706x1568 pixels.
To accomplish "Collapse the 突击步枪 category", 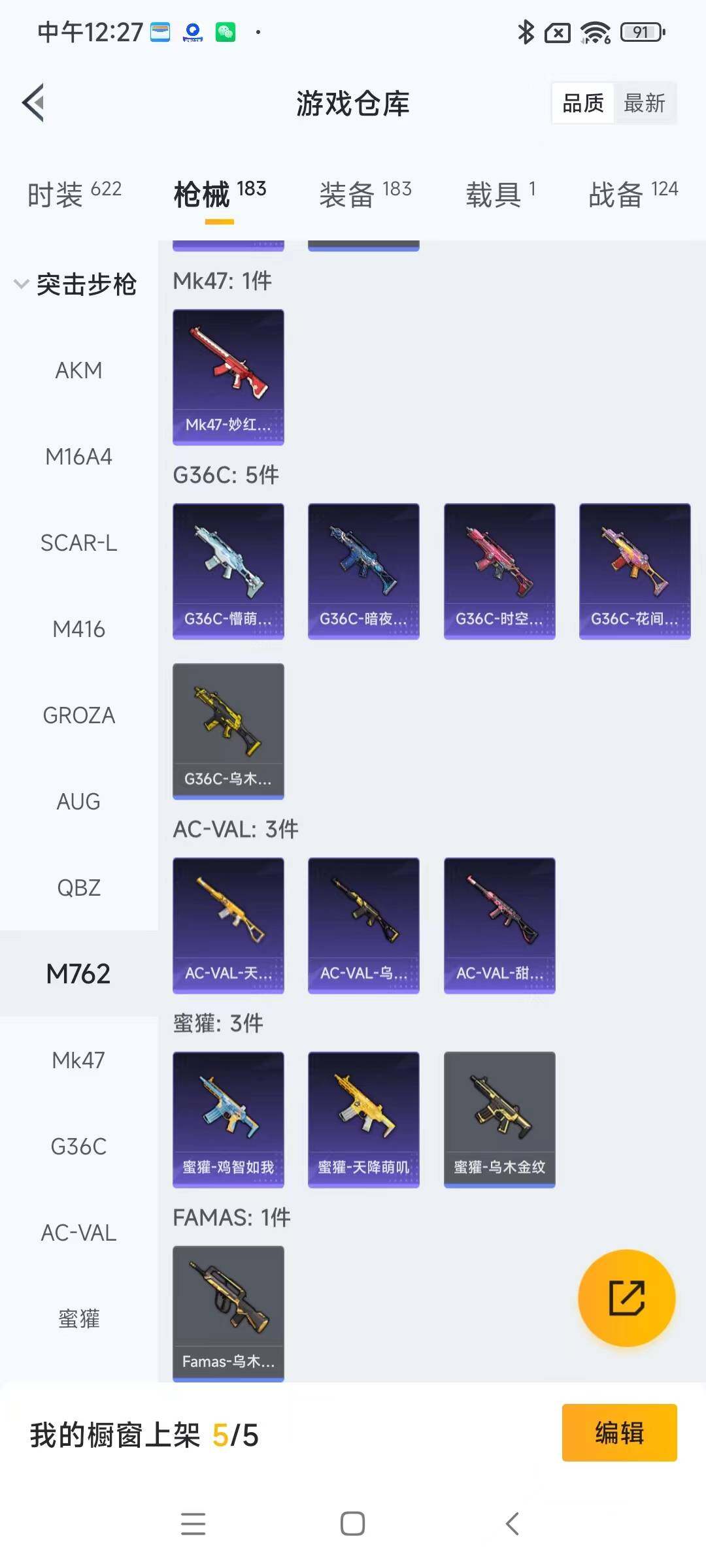I will click(x=22, y=284).
